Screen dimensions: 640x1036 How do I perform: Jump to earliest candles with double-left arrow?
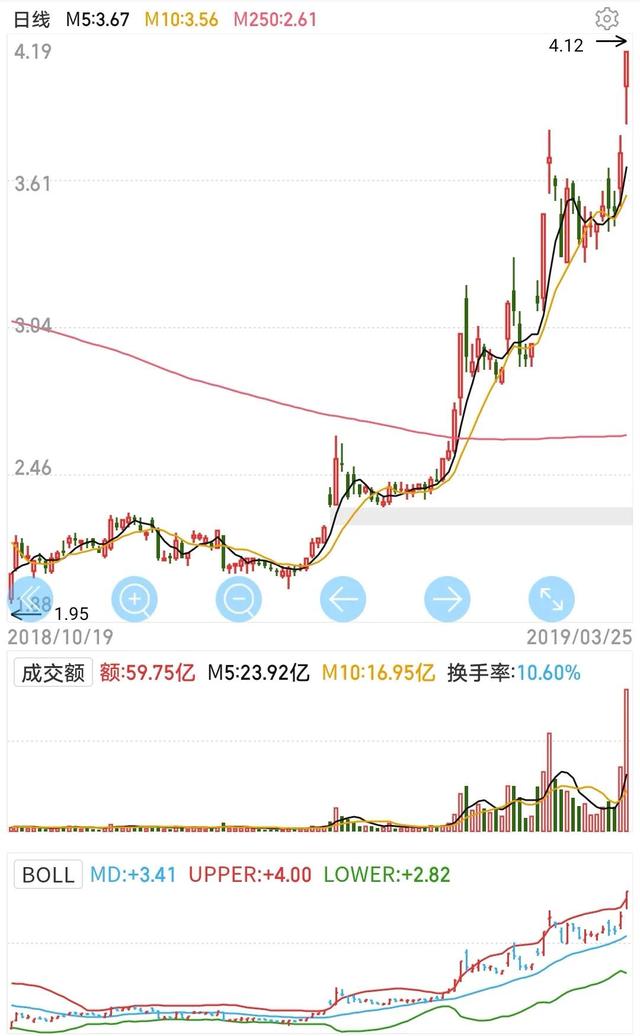[29, 599]
